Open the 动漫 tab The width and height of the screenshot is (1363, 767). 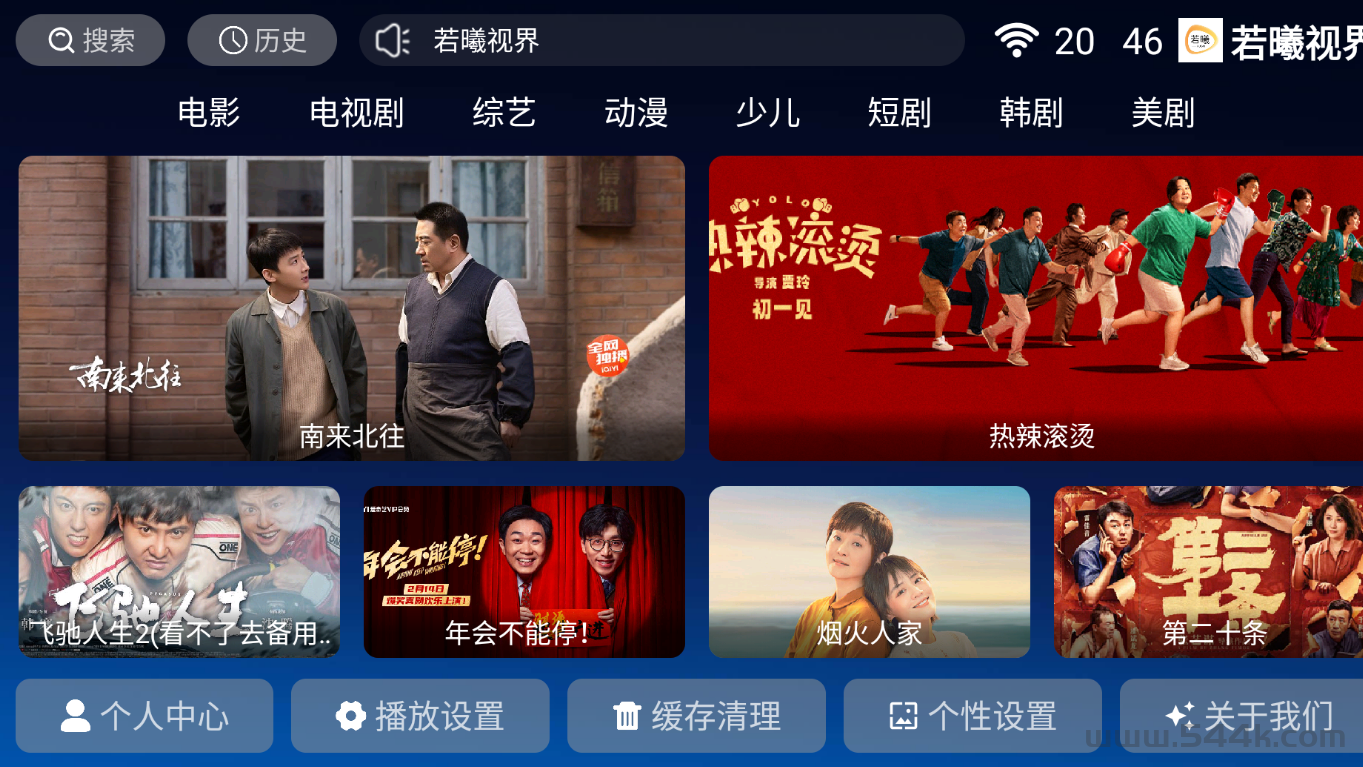(636, 112)
